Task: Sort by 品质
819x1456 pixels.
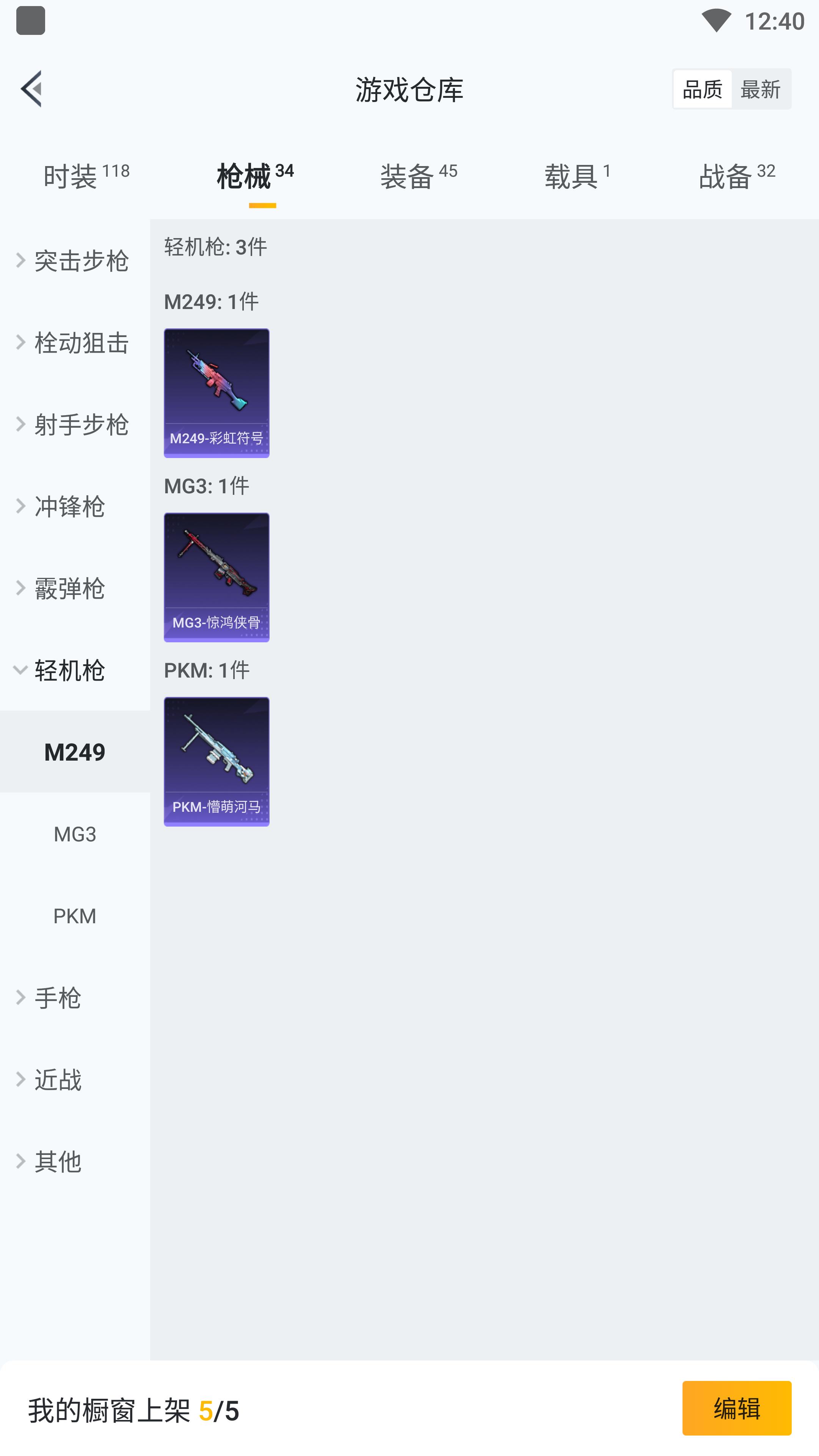Action: point(702,89)
